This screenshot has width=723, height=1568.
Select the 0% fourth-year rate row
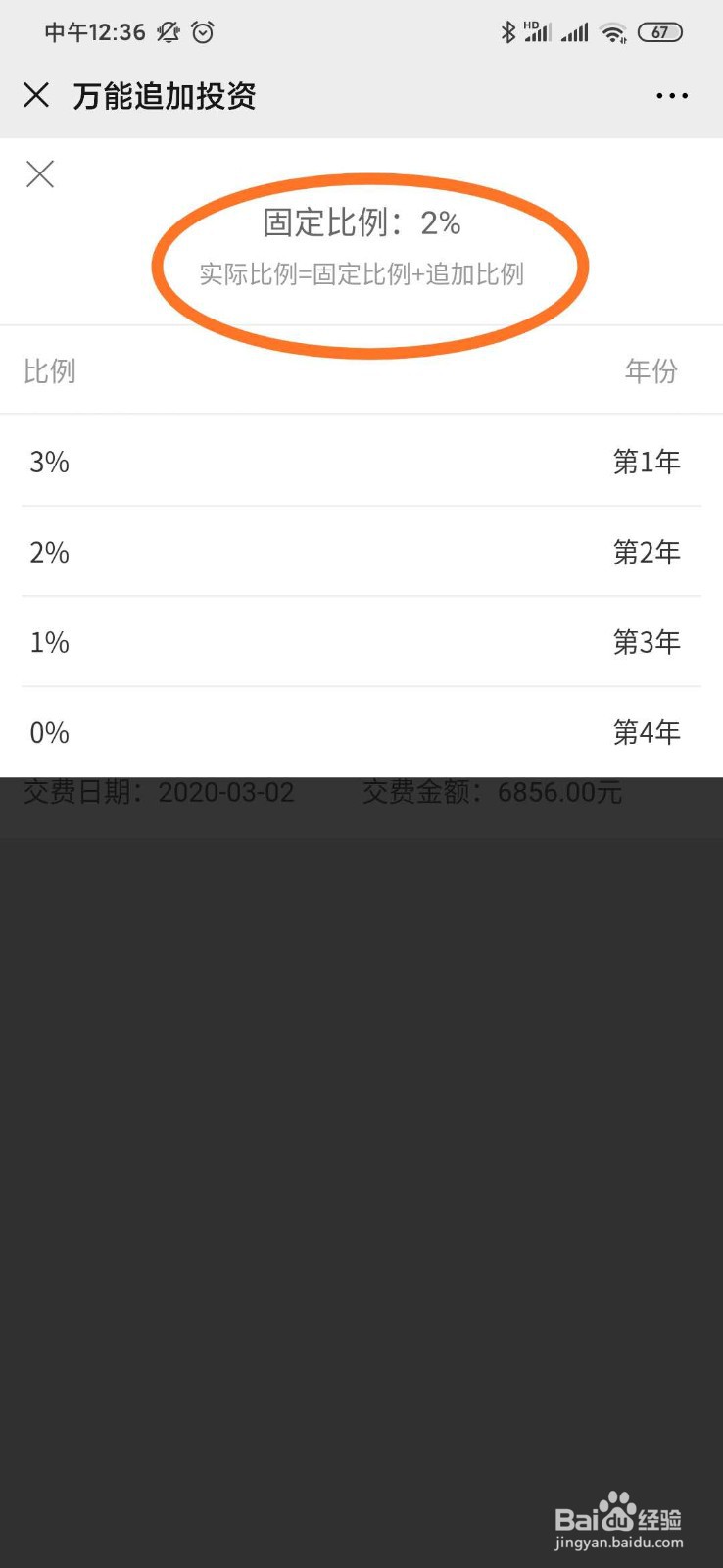point(361,732)
